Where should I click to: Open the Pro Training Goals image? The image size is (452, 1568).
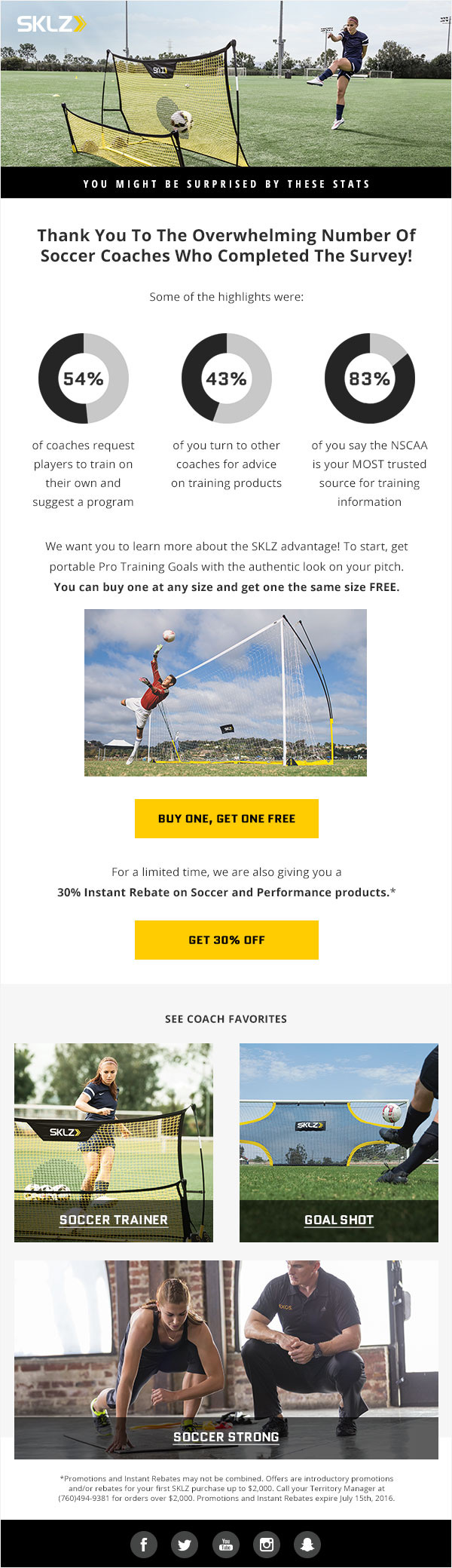point(225,692)
